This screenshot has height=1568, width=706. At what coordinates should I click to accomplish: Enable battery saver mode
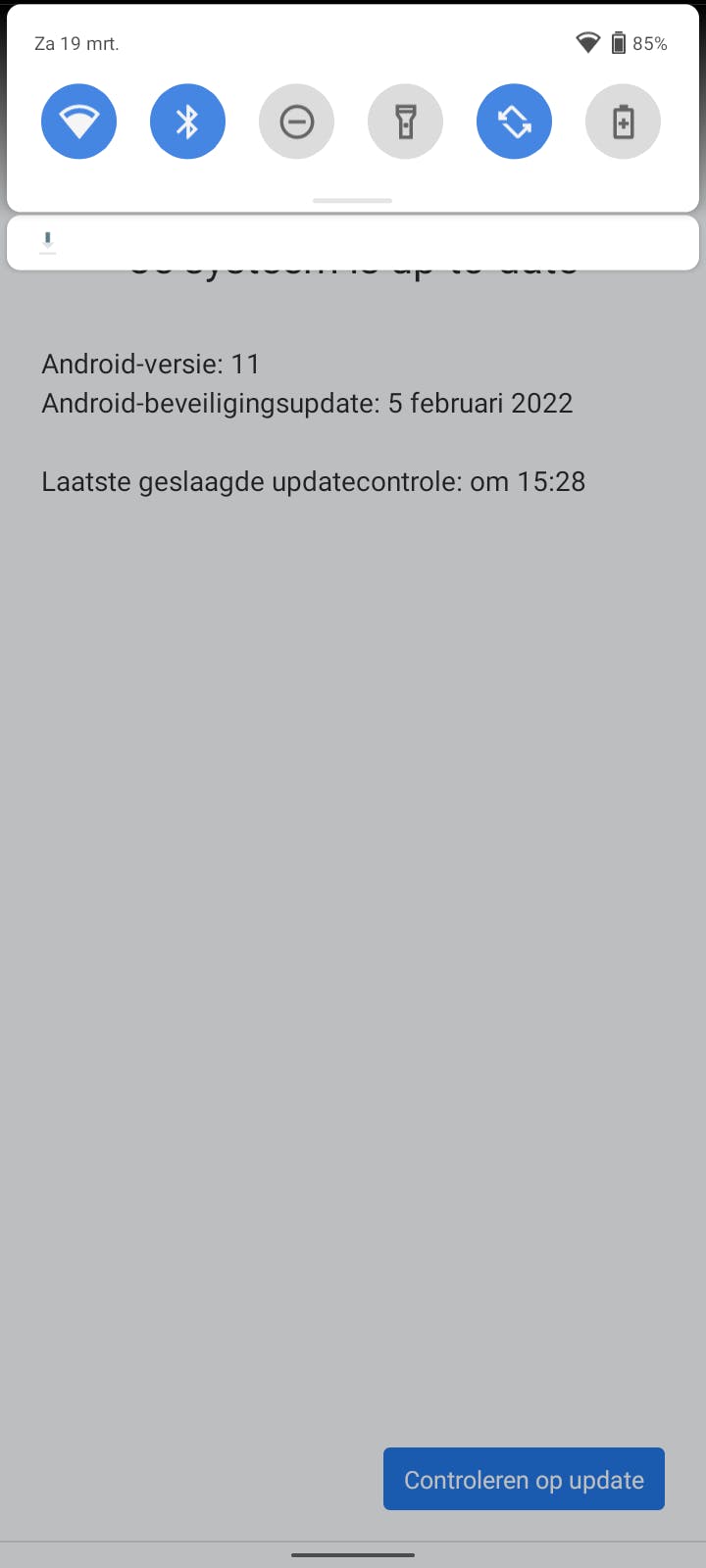623,122
